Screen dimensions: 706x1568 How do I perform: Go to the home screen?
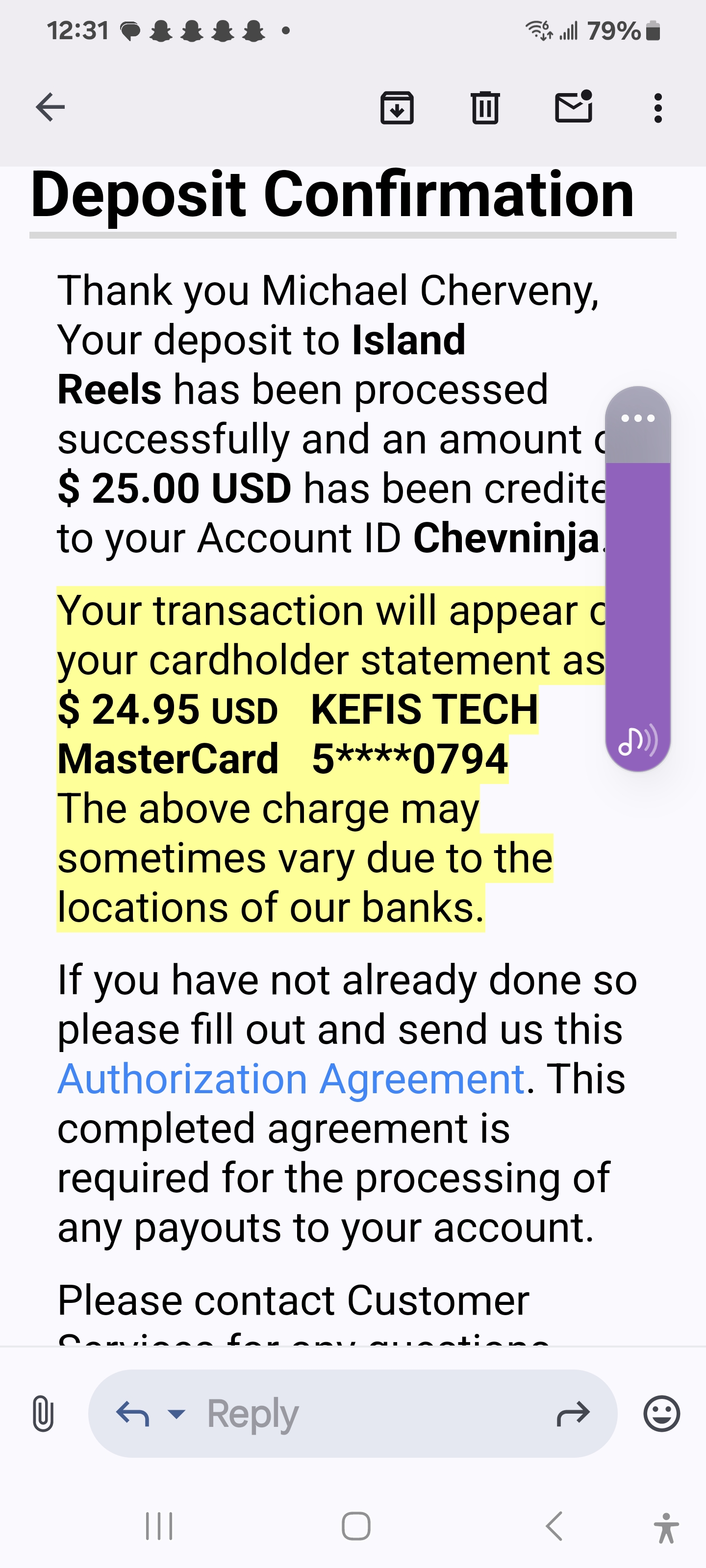coord(356,1525)
